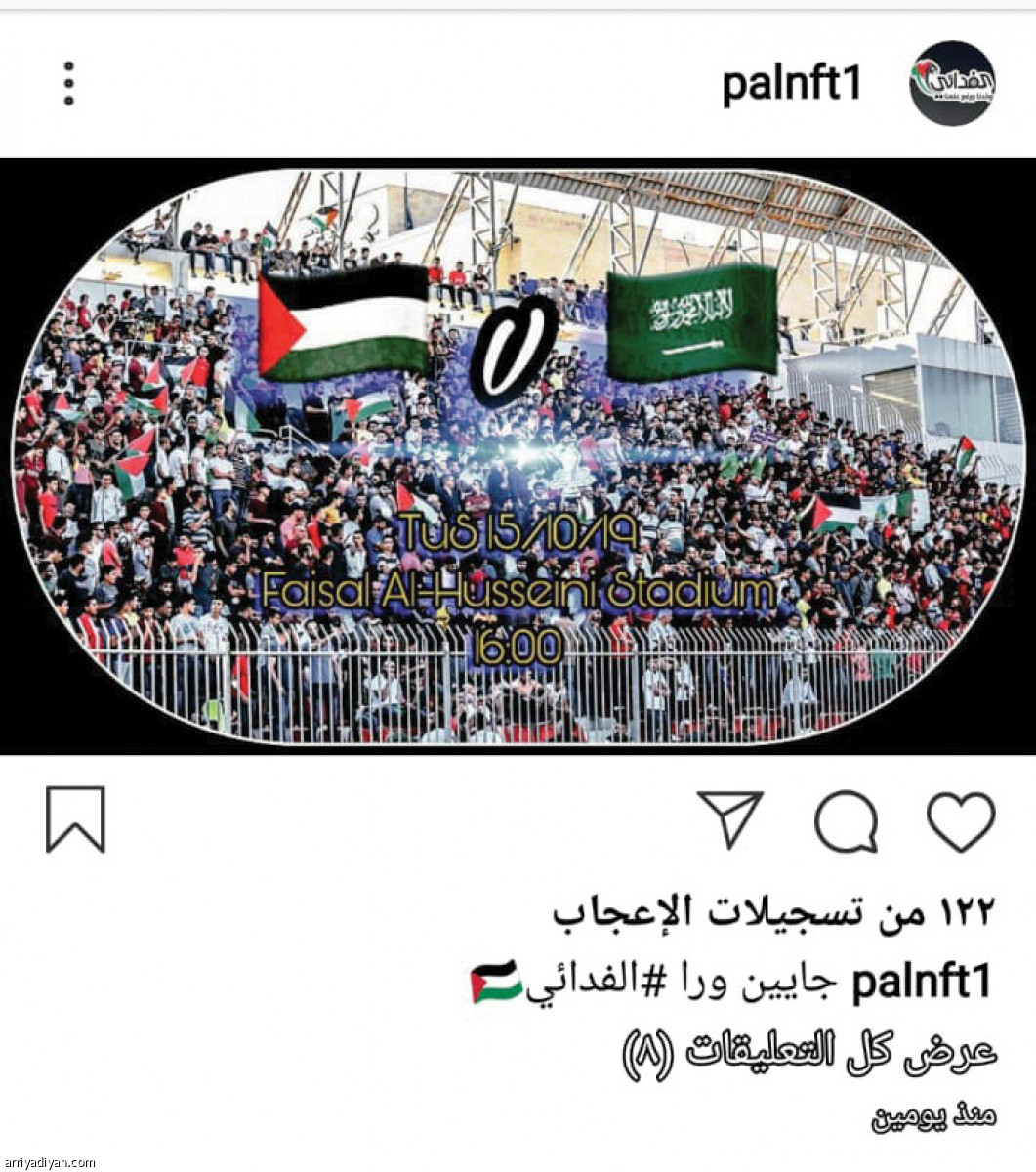
Task: Open the comment bubble icon
Action: 846,820
